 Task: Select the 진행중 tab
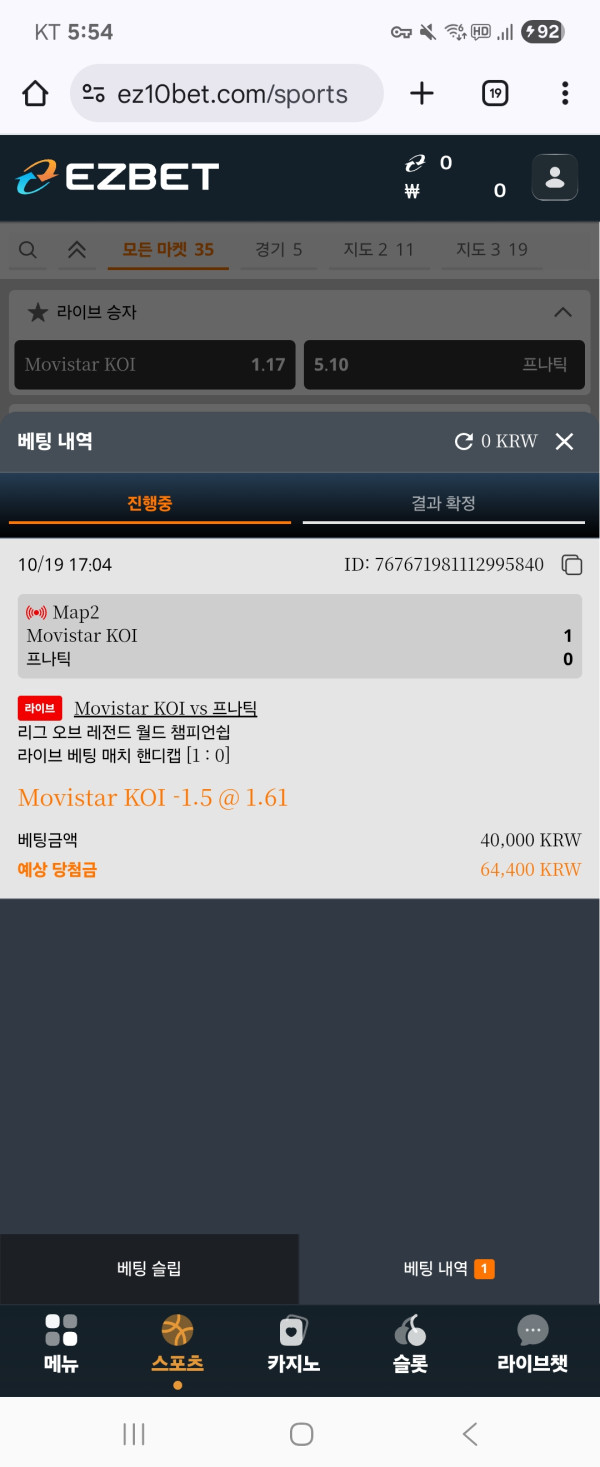pos(150,503)
